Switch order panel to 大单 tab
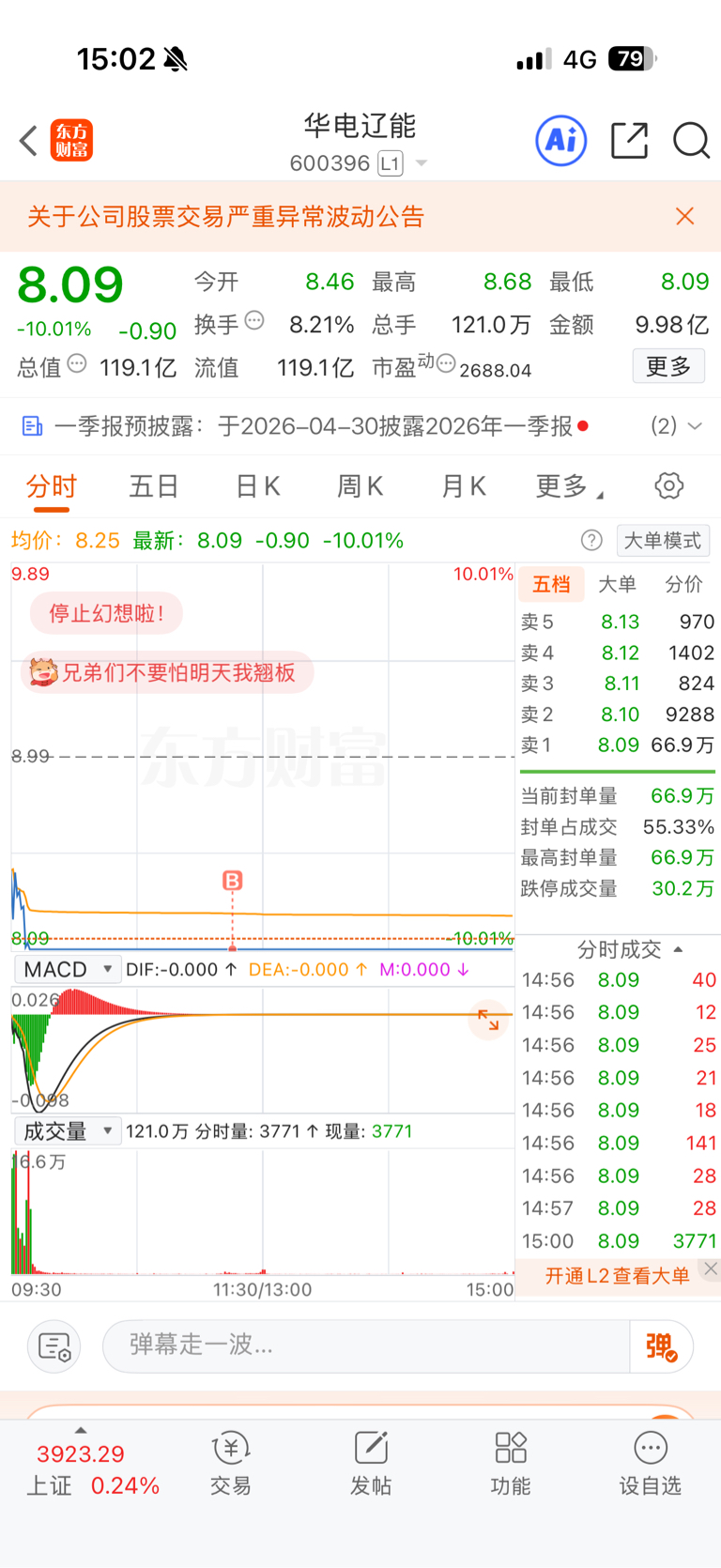This screenshot has width=721, height=1568. pyautogui.click(x=617, y=584)
